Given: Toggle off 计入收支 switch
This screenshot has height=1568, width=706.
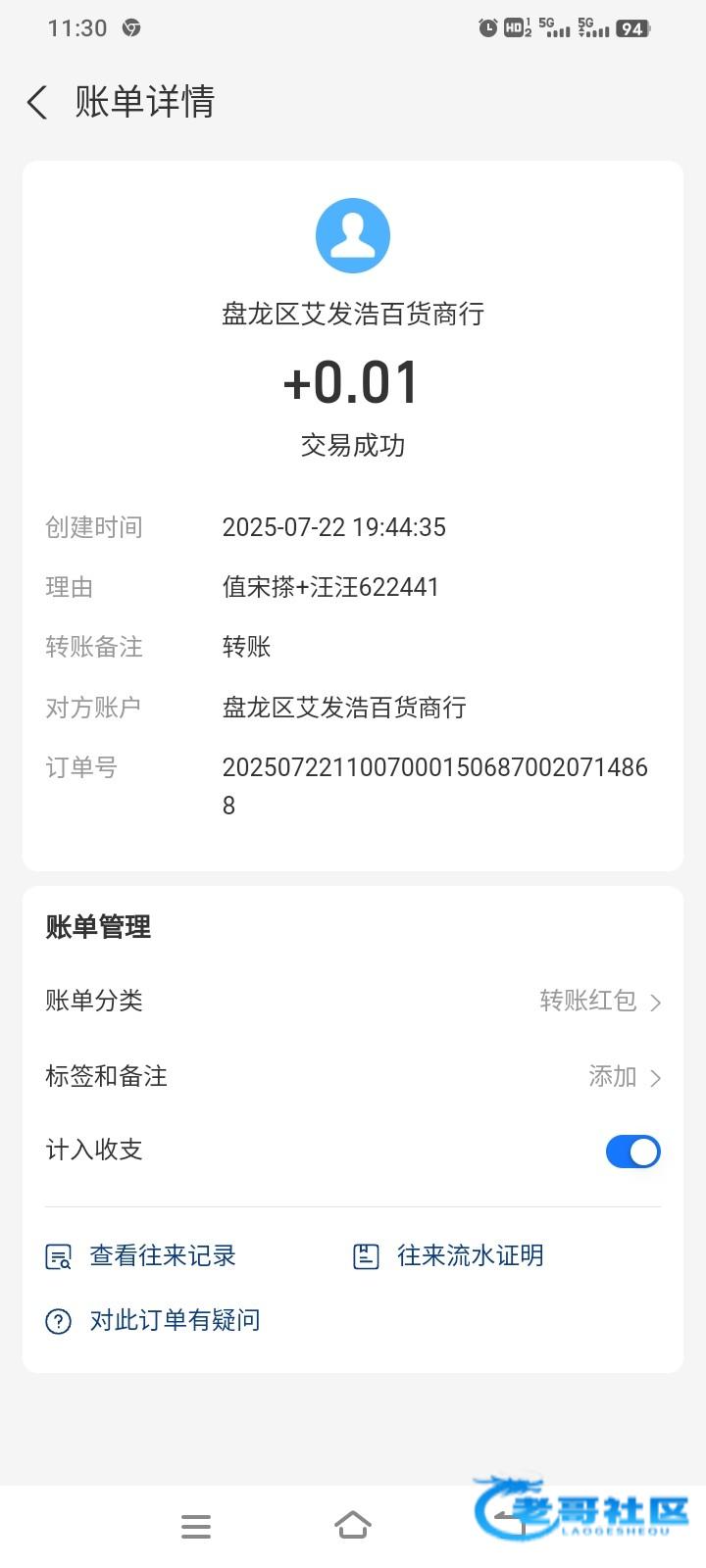Looking at the screenshot, I should coord(632,1151).
